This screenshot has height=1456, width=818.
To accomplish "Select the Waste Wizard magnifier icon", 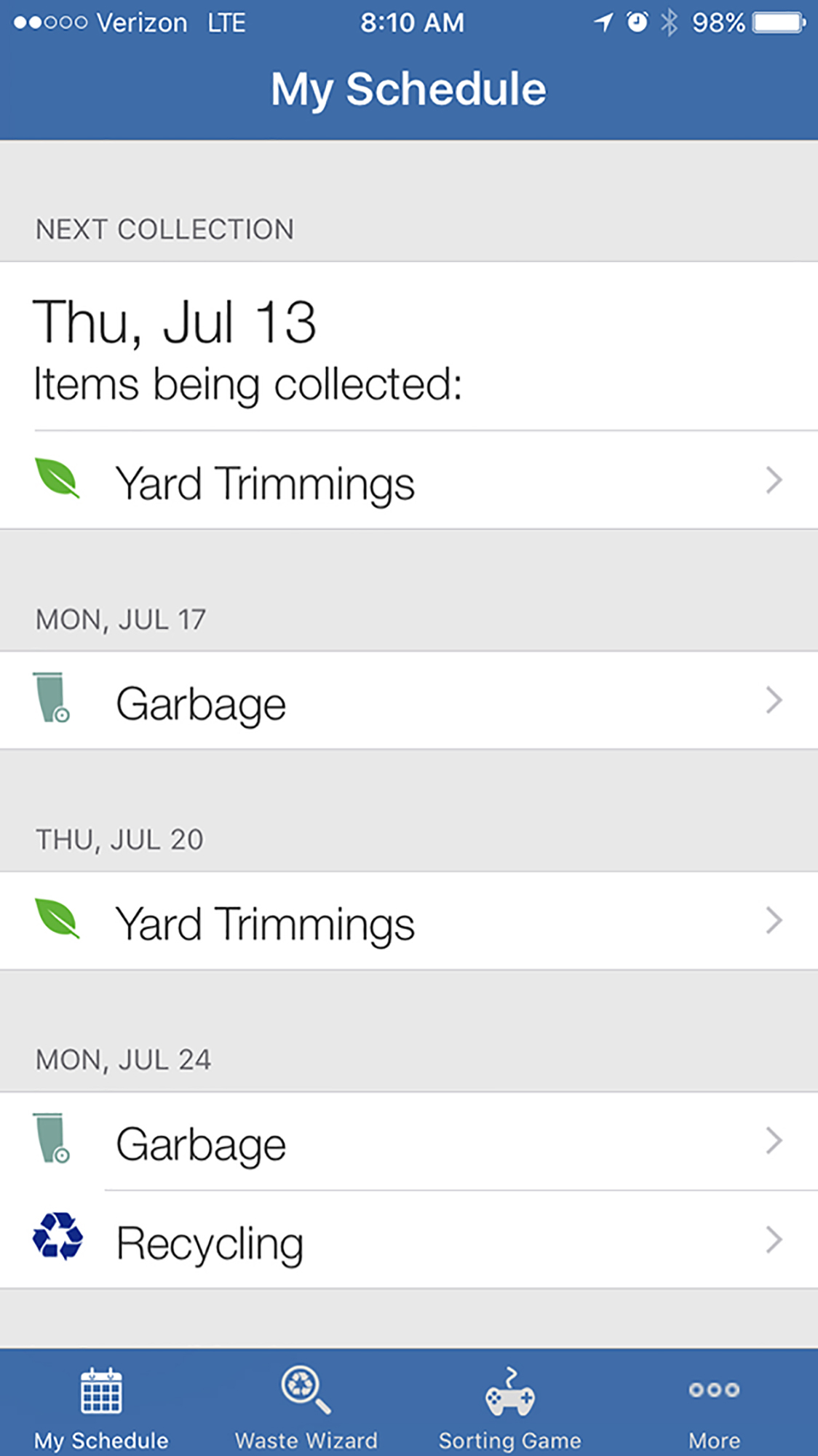I will [x=306, y=1392].
